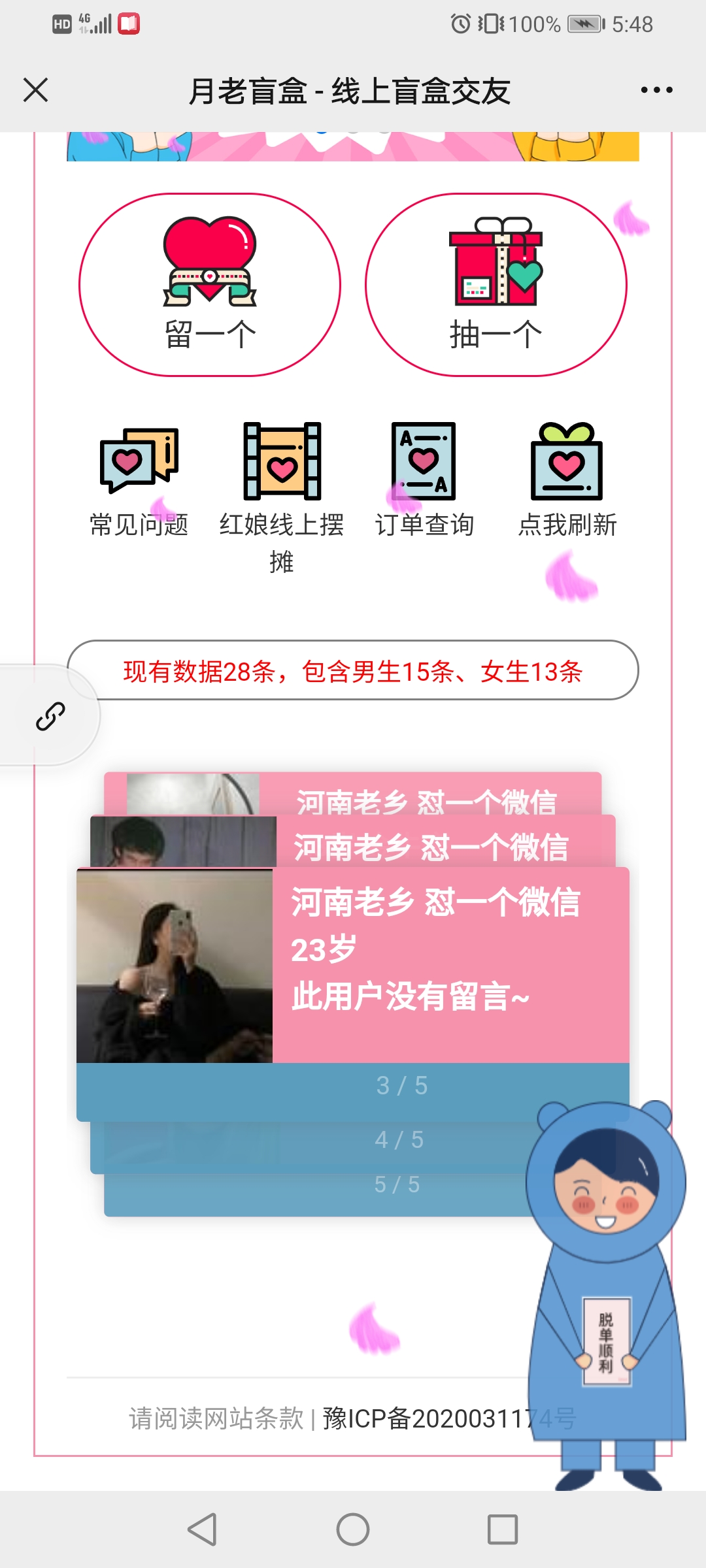Open the 23岁 profile card numbered 3/5
This screenshot has width=706, height=1568.
pos(353,967)
